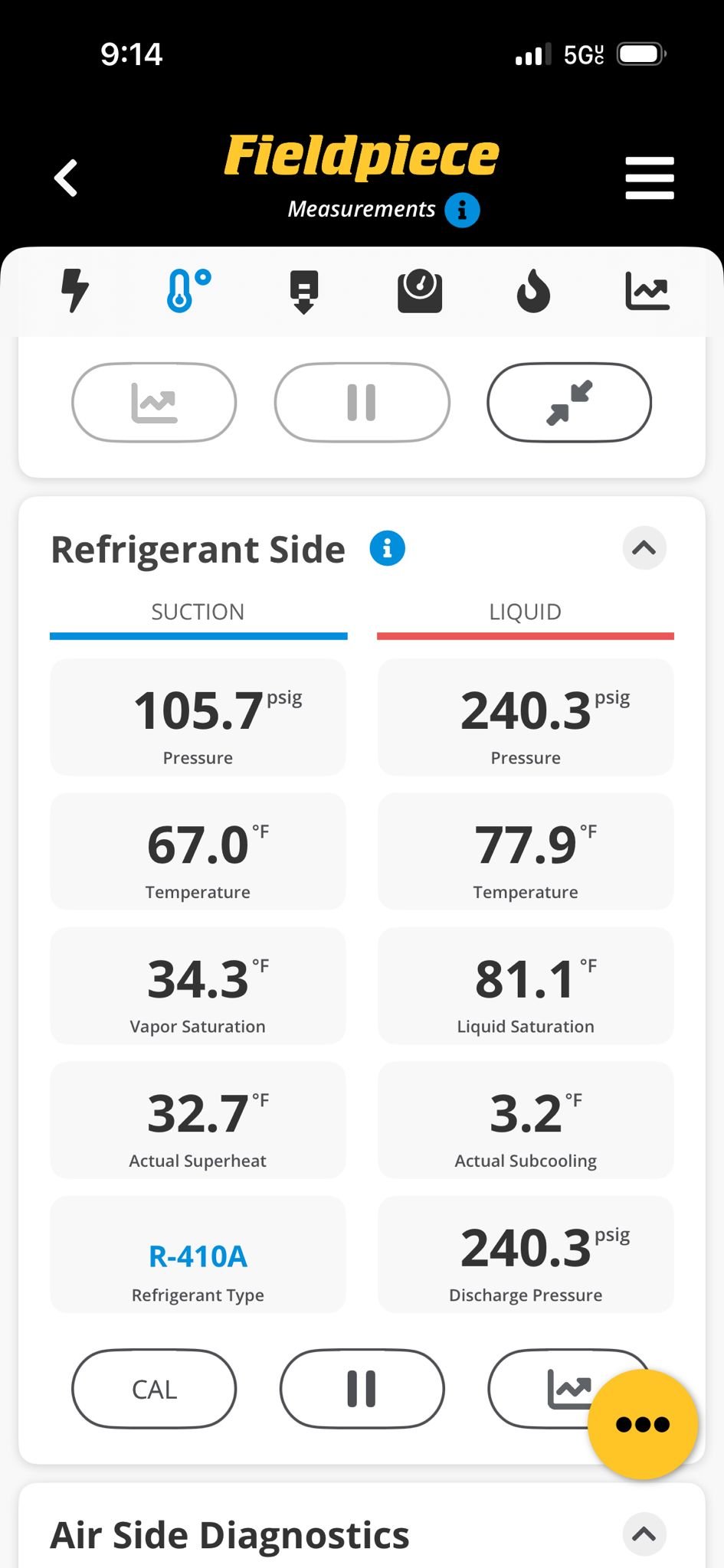
Task: Open the downward arrow device tab
Action: tap(304, 291)
